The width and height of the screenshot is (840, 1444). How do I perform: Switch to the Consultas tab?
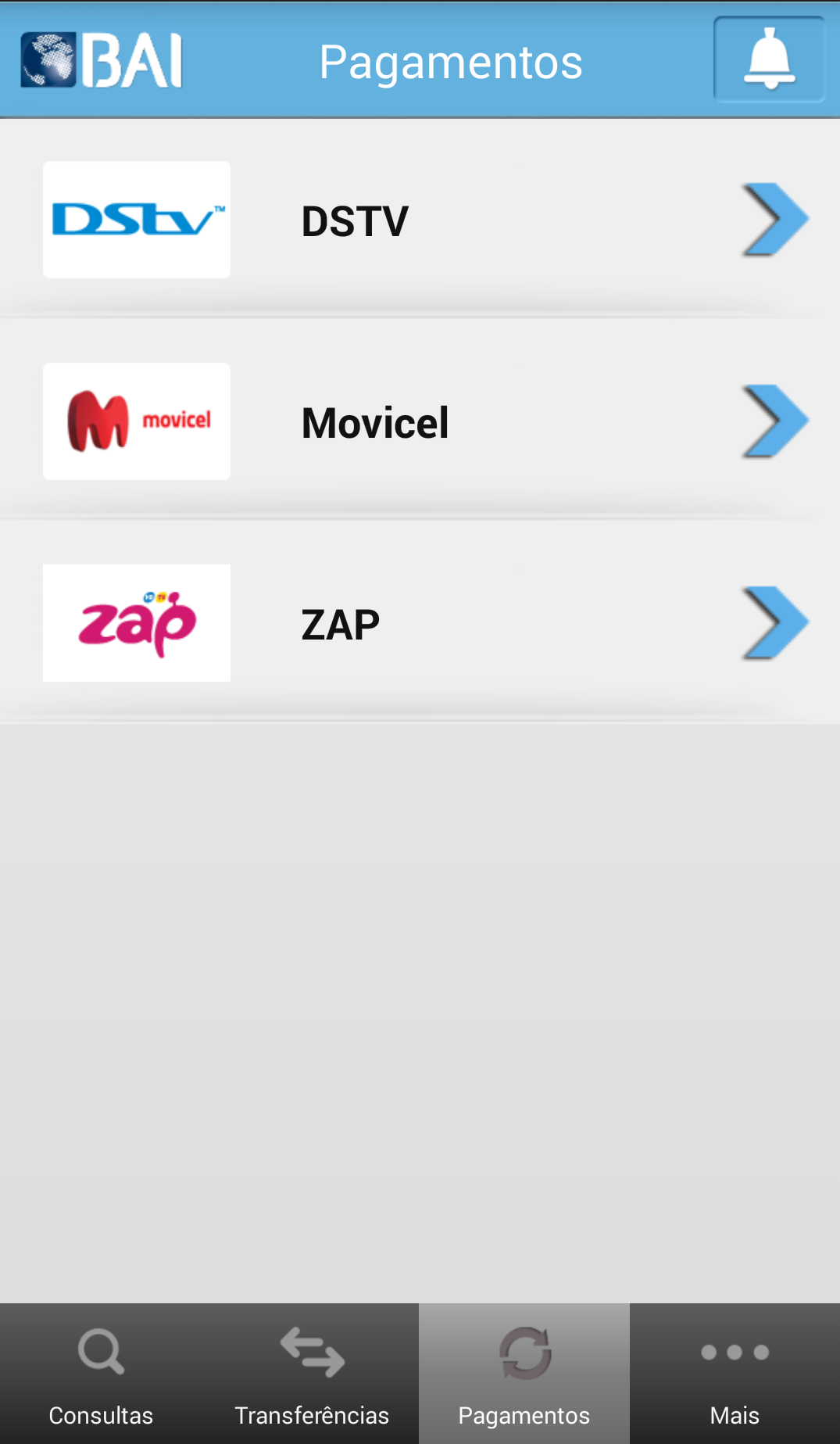[102, 1374]
